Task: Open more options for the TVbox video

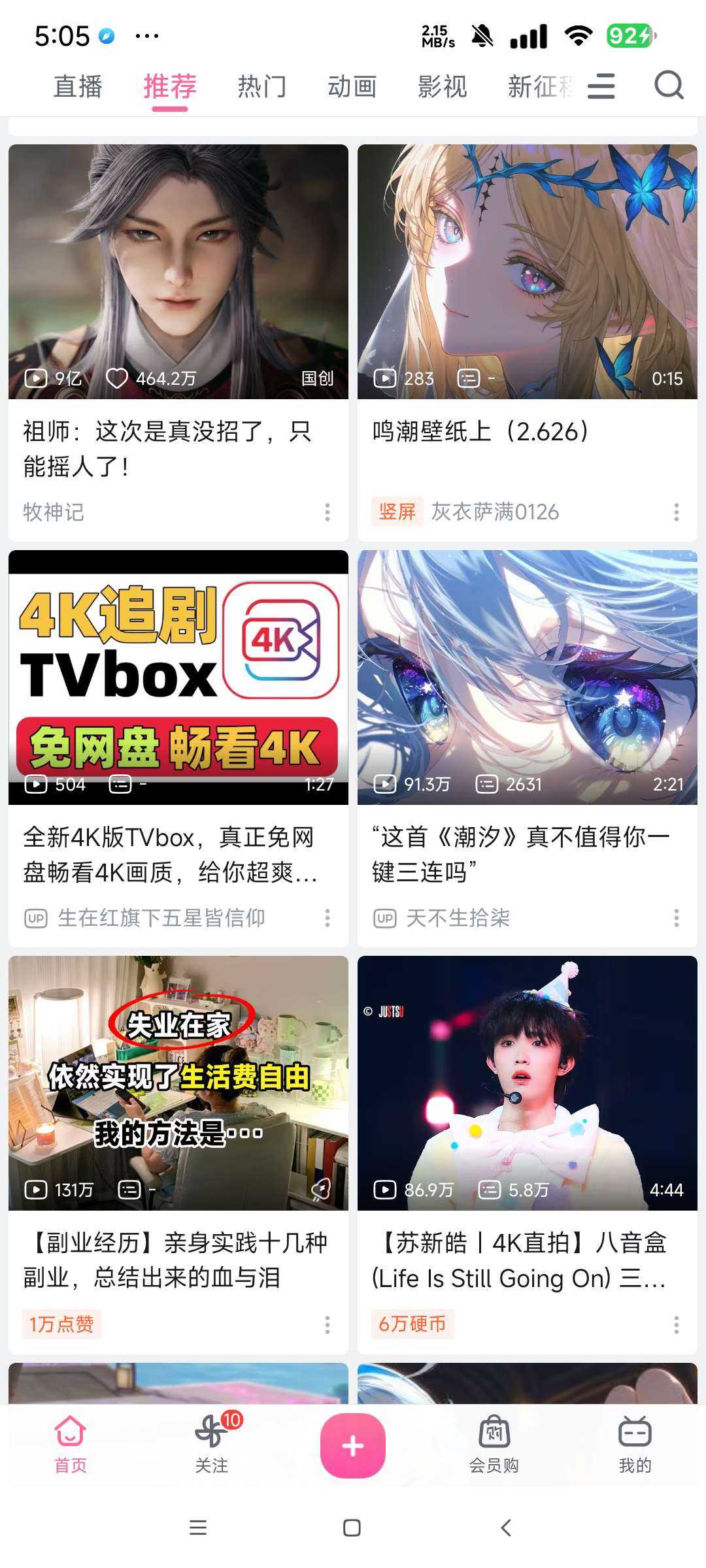Action: (x=328, y=918)
